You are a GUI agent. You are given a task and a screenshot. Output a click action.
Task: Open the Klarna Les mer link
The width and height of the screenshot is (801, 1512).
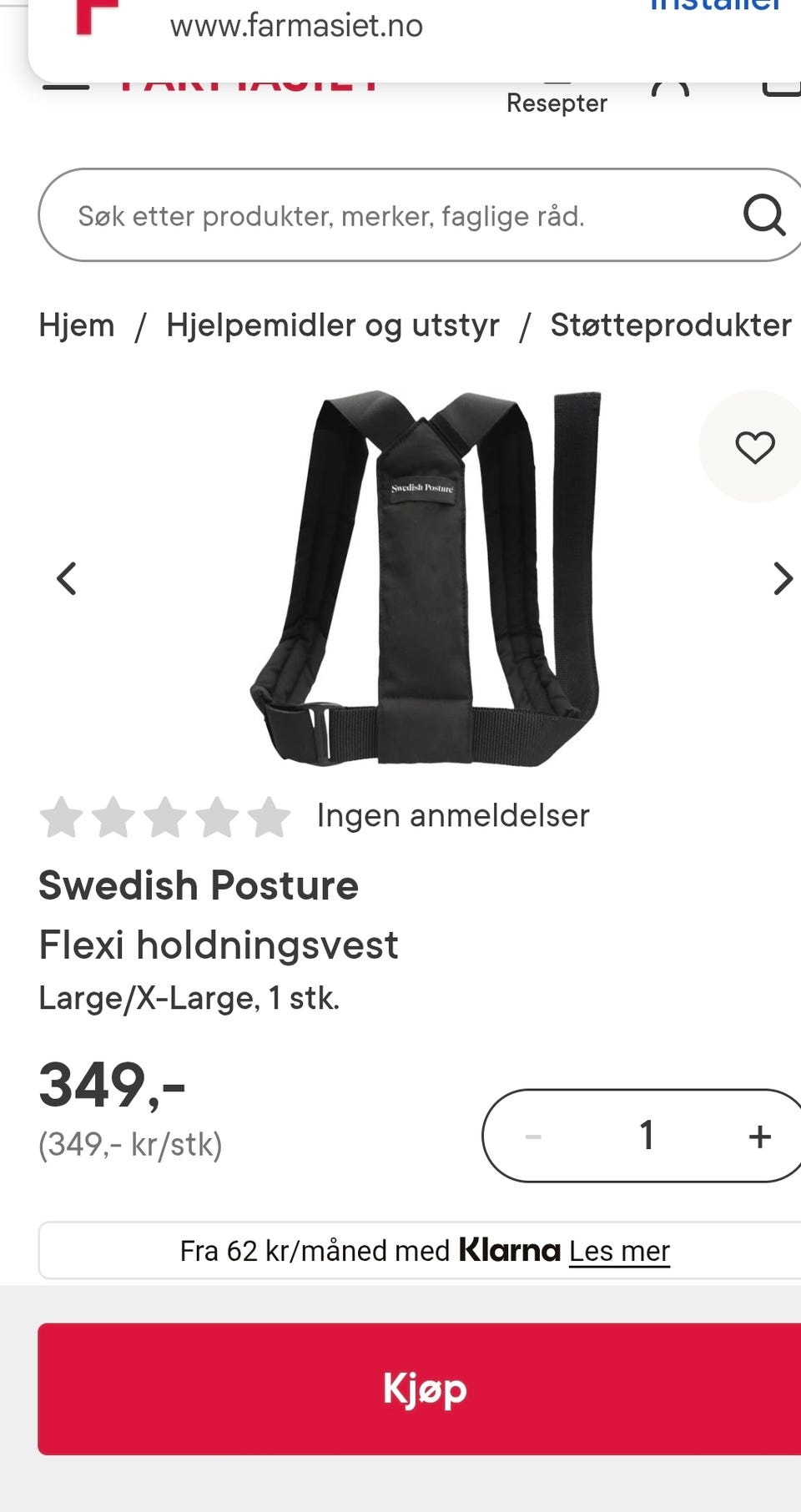[619, 1251]
